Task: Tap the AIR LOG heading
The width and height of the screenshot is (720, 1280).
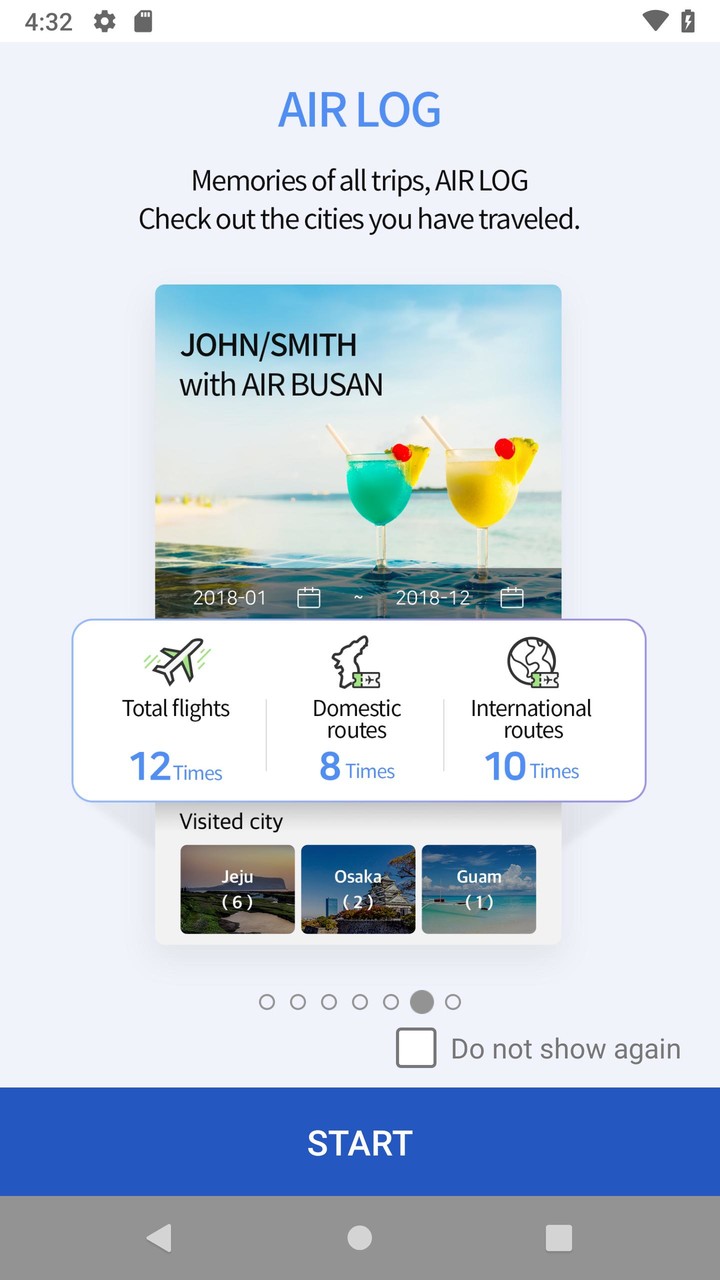Action: click(x=359, y=109)
